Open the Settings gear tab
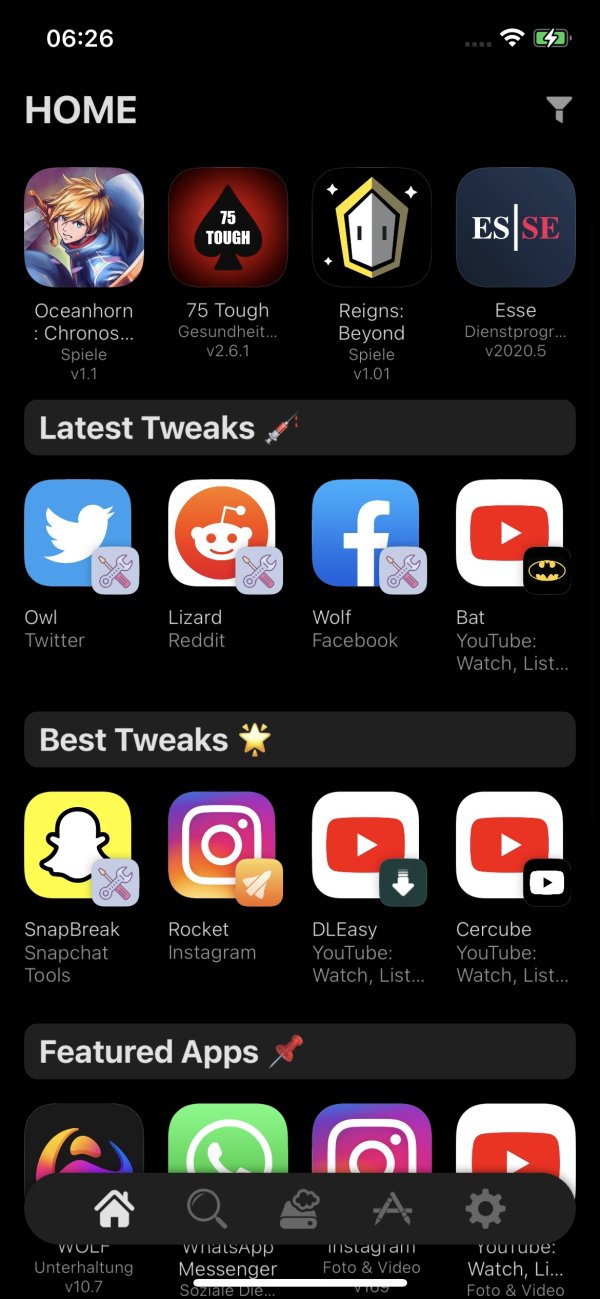The height and width of the screenshot is (1299, 600). 485,1210
